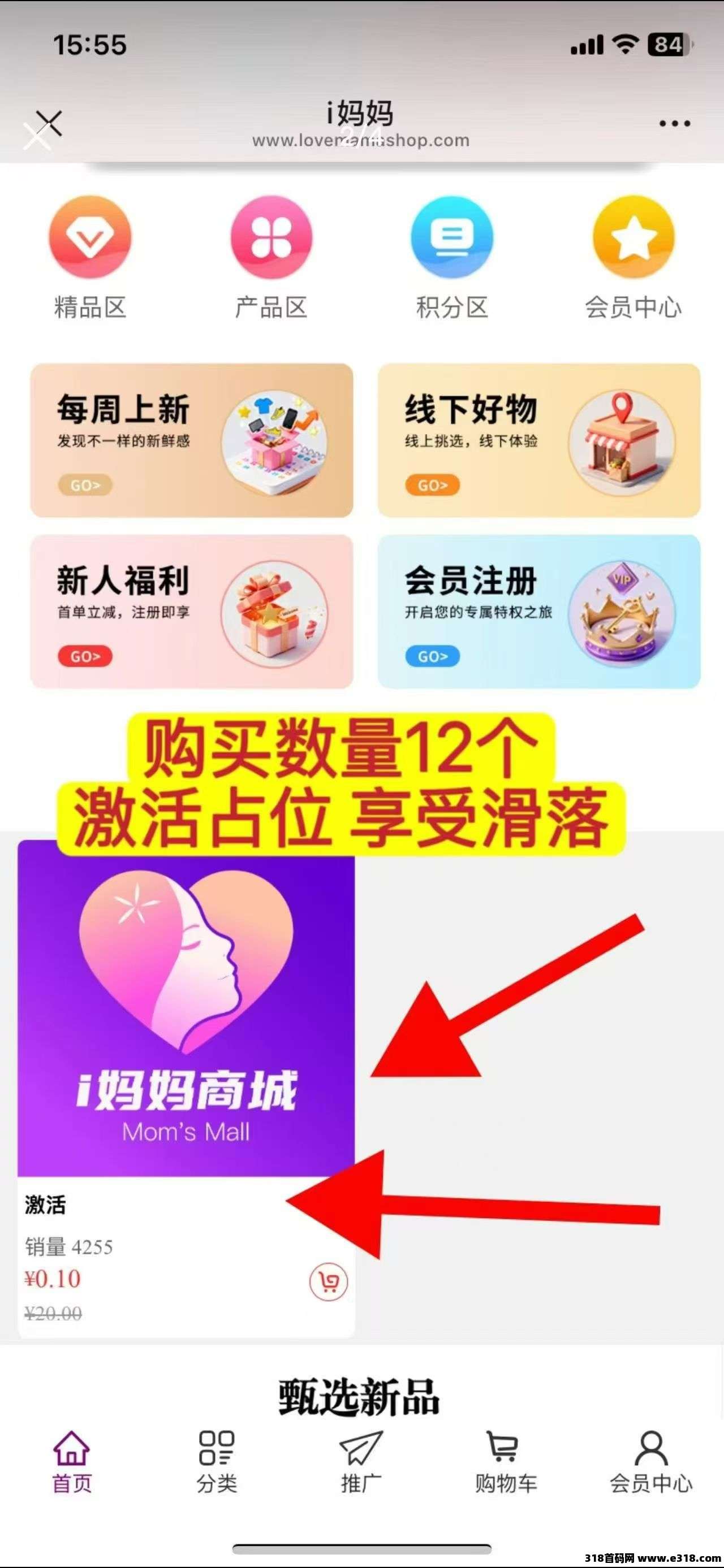Select the 产品区 flower icon

(x=271, y=239)
